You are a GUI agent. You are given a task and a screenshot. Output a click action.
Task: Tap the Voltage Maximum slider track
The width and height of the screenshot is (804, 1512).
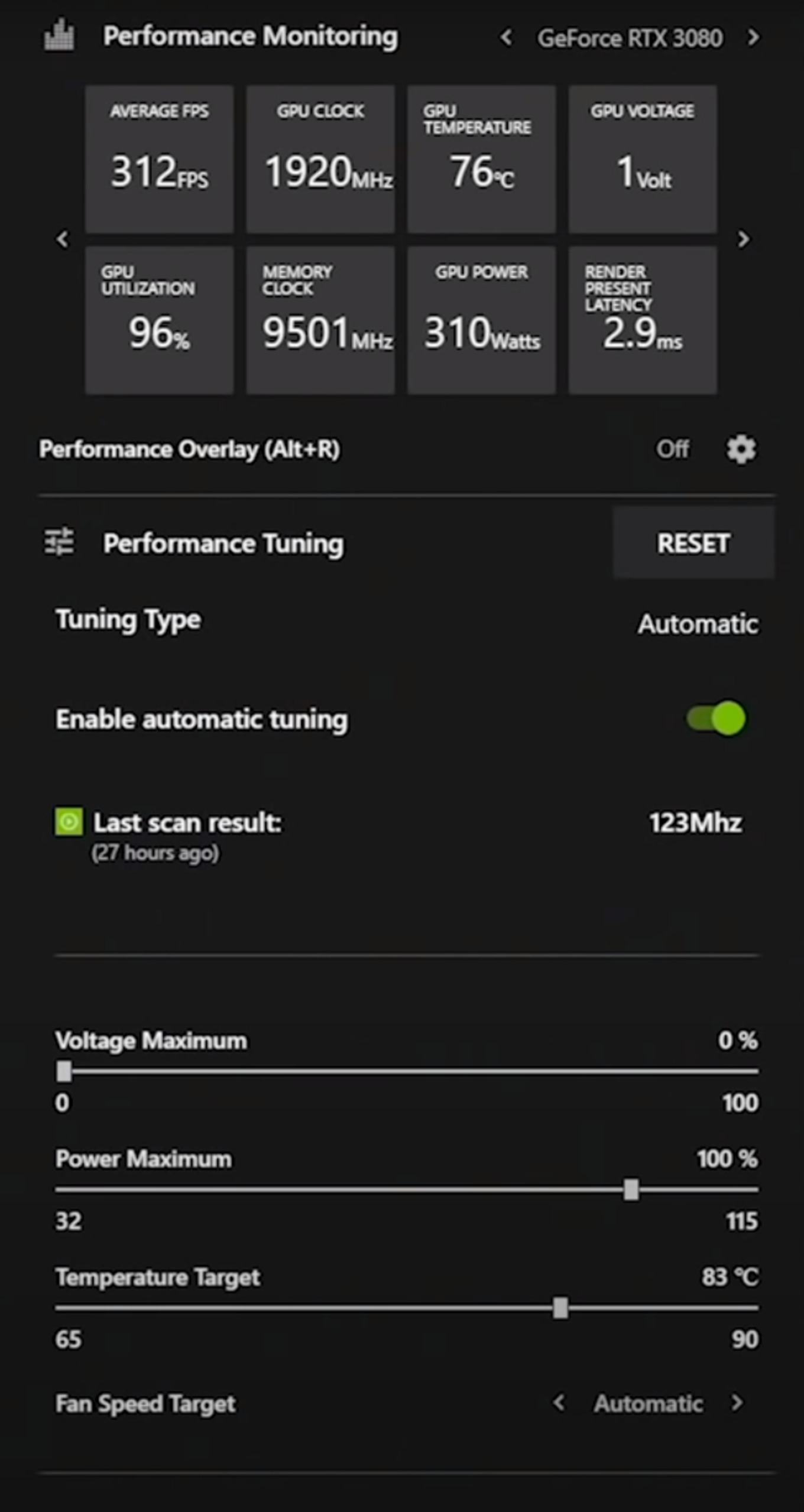click(407, 1071)
